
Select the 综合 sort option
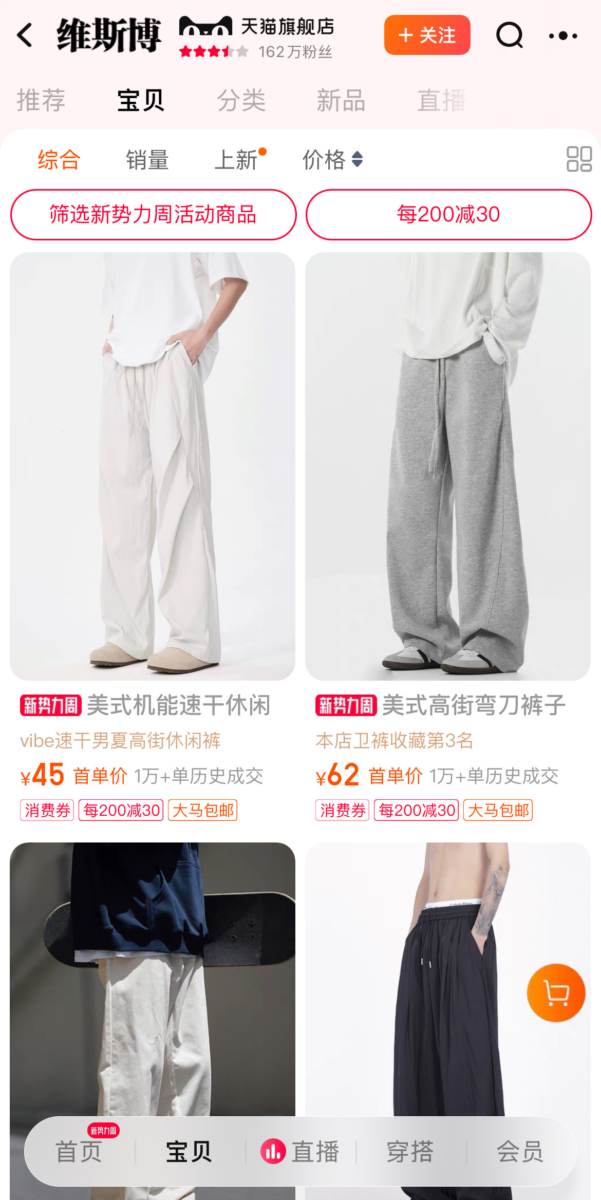tap(58, 159)
